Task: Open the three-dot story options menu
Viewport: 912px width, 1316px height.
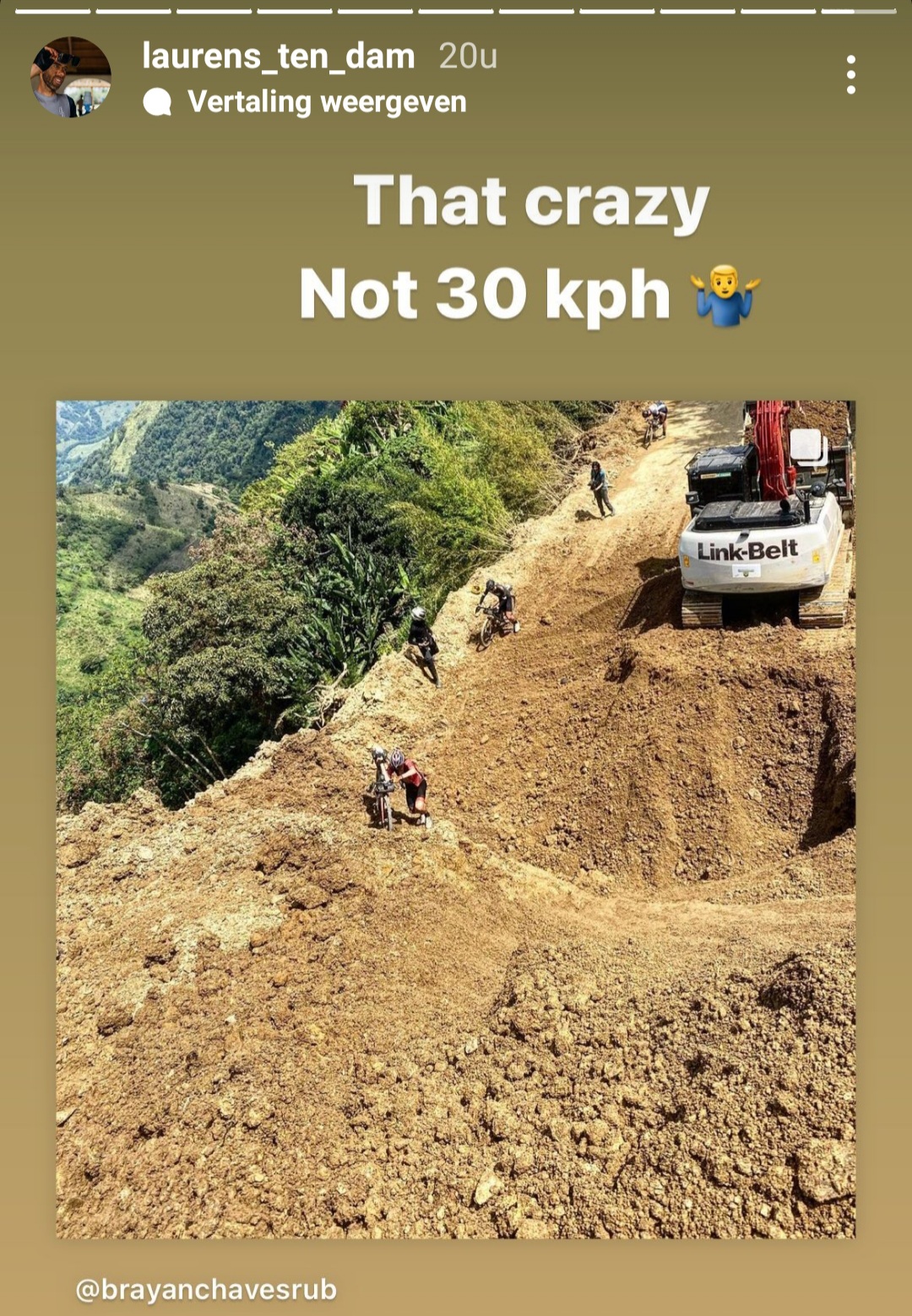Action: [850, 75]
